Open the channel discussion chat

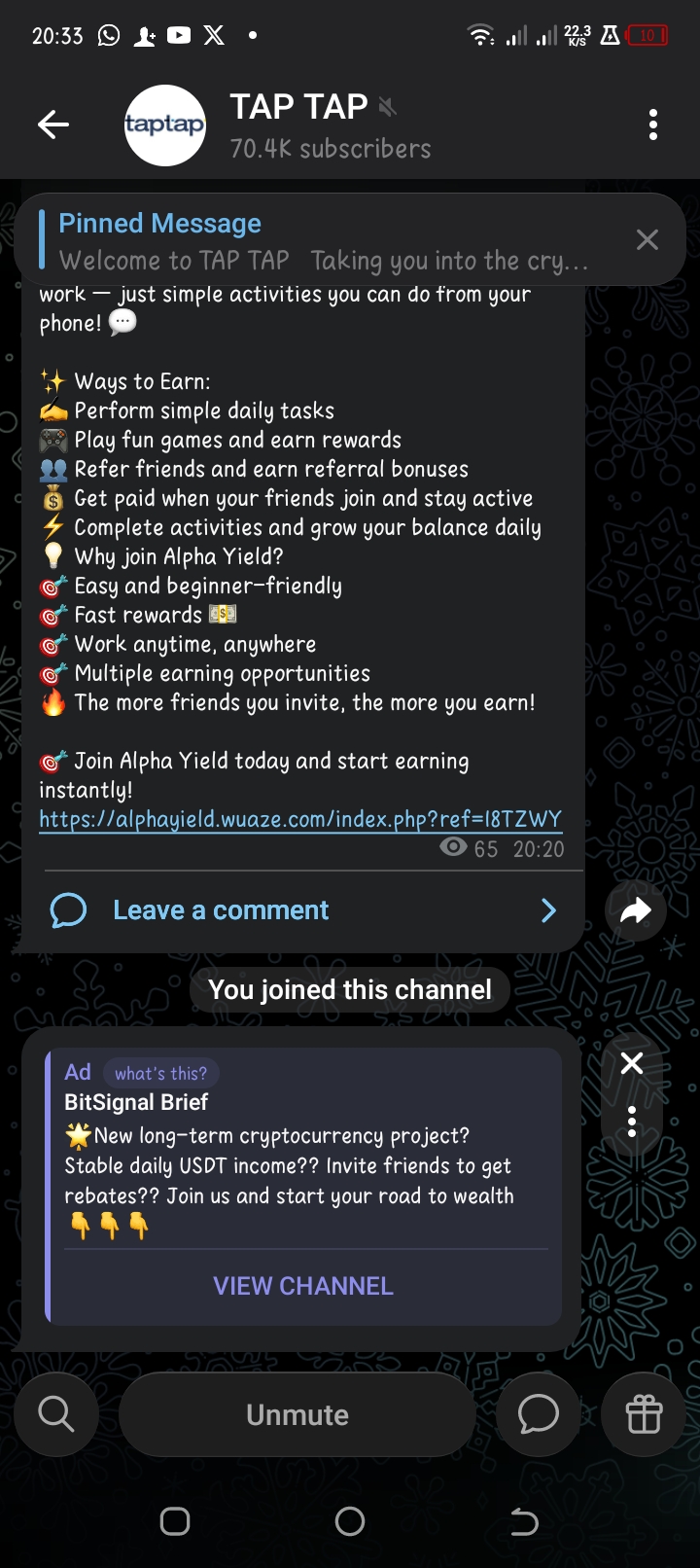[538, 1414]
